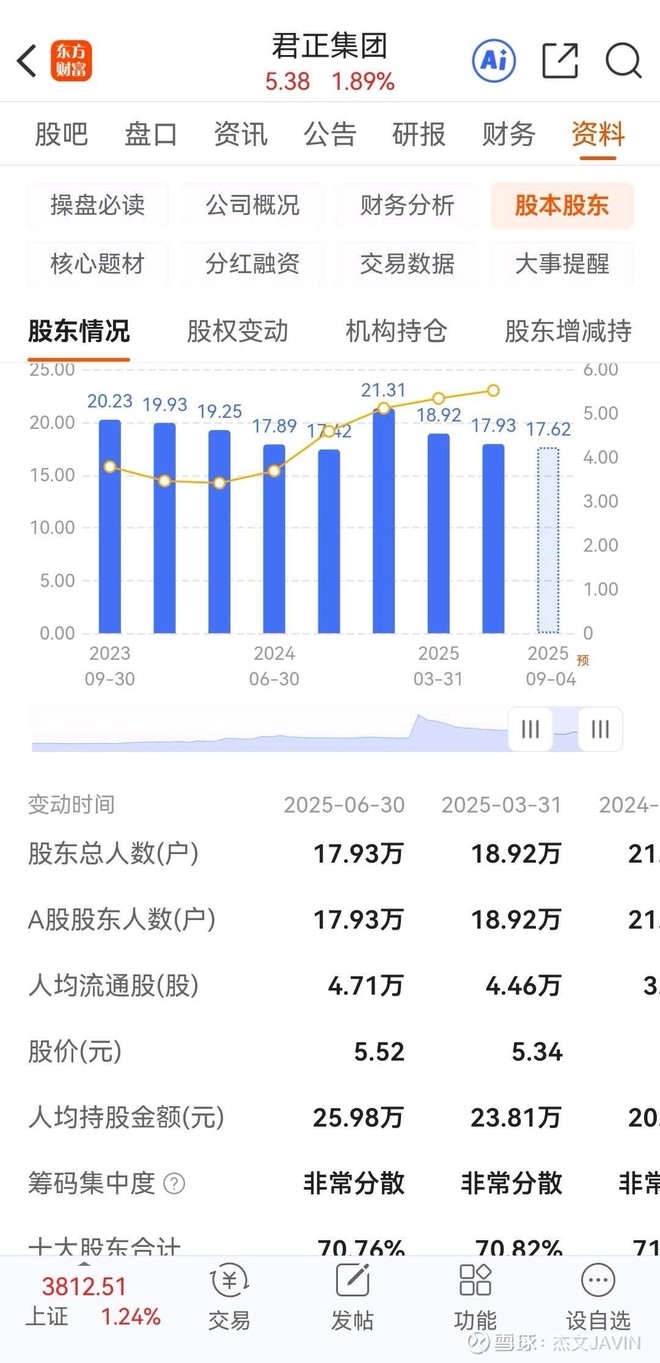Switch to the 财务 tab
This screenshot has height=1363, width=660.
click(508, 134)
